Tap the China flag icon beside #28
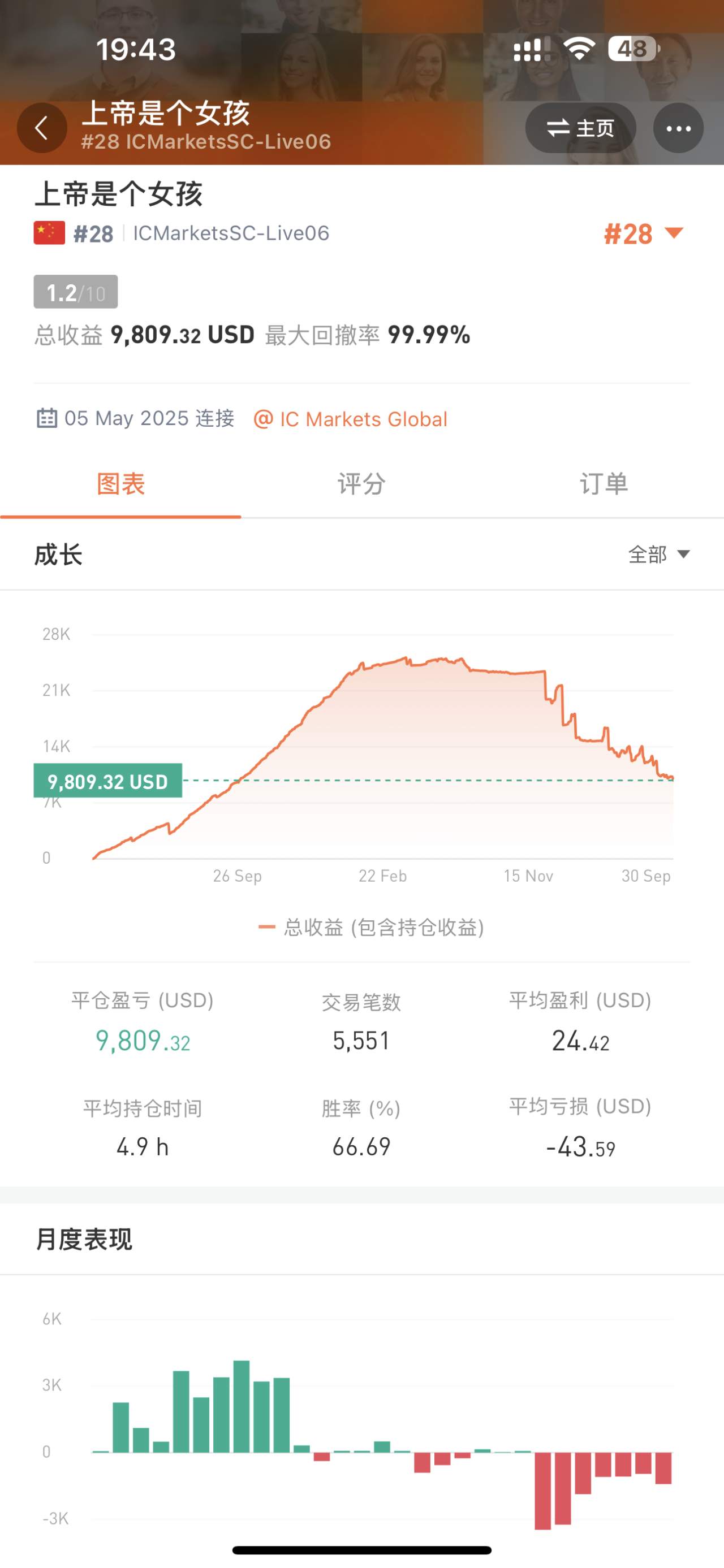Screen dimensions: 724x1568 (x=48, y=233)
